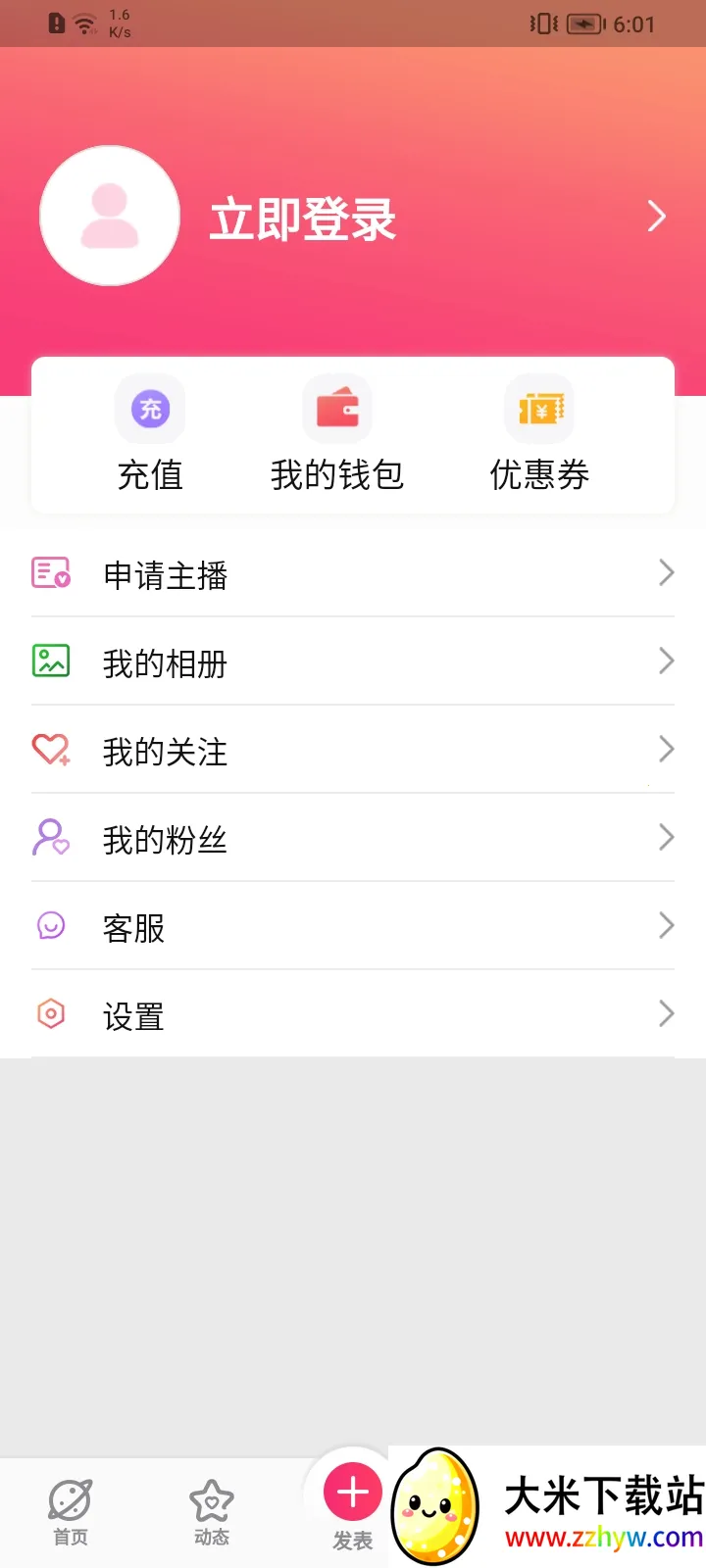The height and width of the screenshot is (1568, 706).
Task: Tap the heart icon beside 我的关注
Action: point(52,750)
